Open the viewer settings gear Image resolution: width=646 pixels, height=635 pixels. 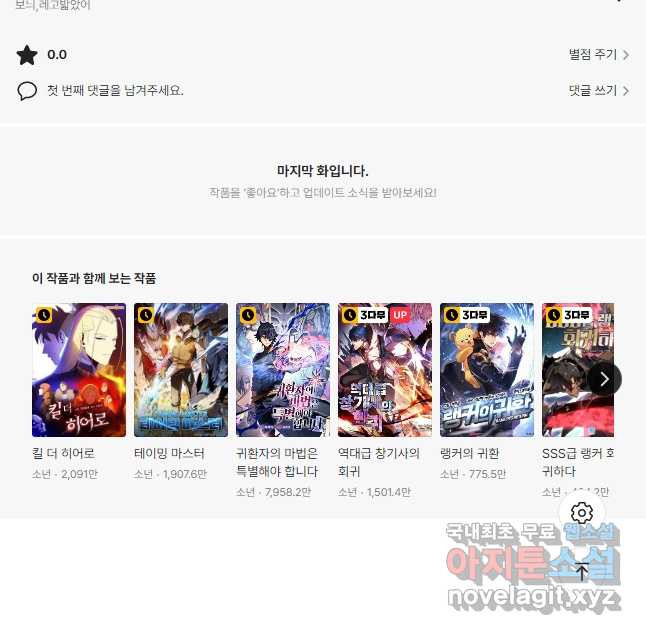pyautogui.click(x=582, y=513)
